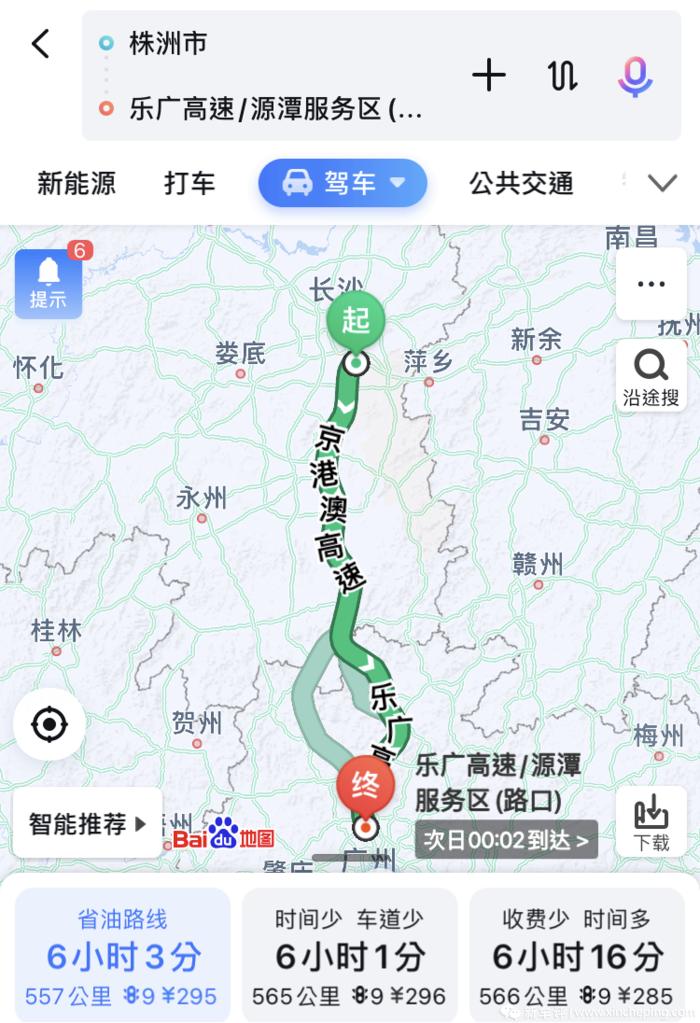The height and width of the screenshot is (1023, 700).
Task: Add a waypoint with the plus icon
Action: click(488, 76)
